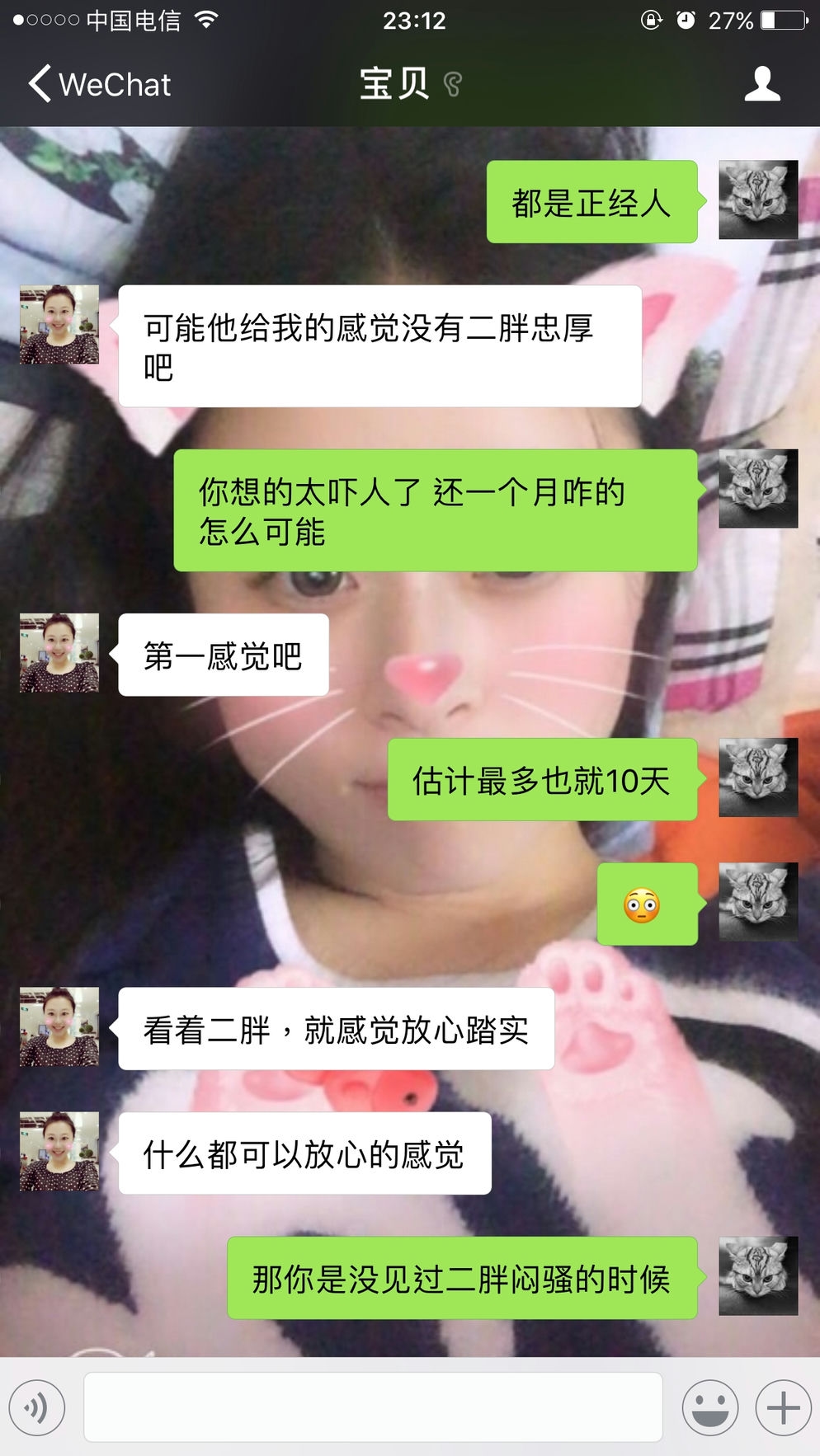Go back to the WeChat chat list
Viewport: 820px width, 1456px height.
99,84
